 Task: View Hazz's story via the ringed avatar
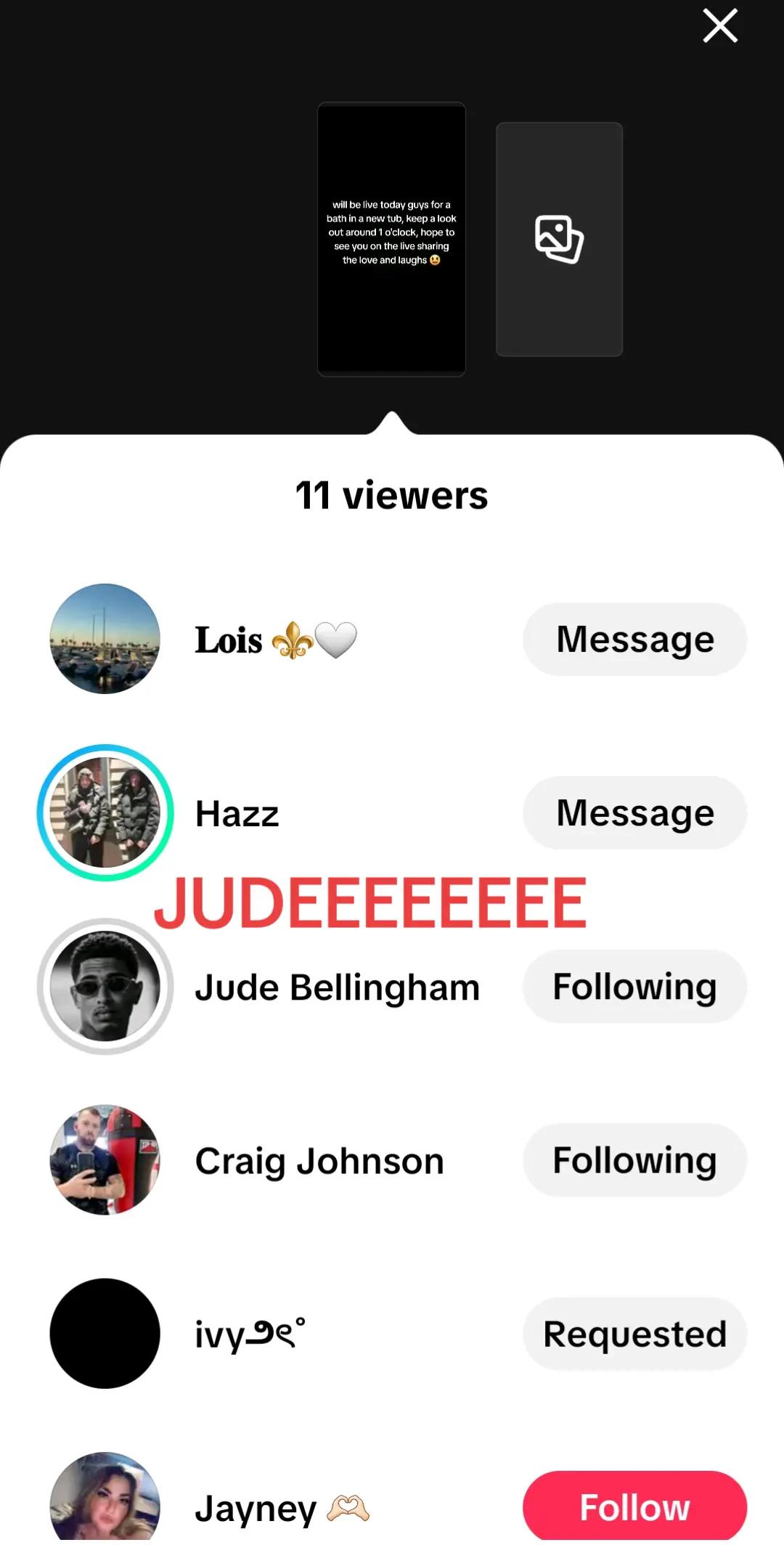[105, 812]
